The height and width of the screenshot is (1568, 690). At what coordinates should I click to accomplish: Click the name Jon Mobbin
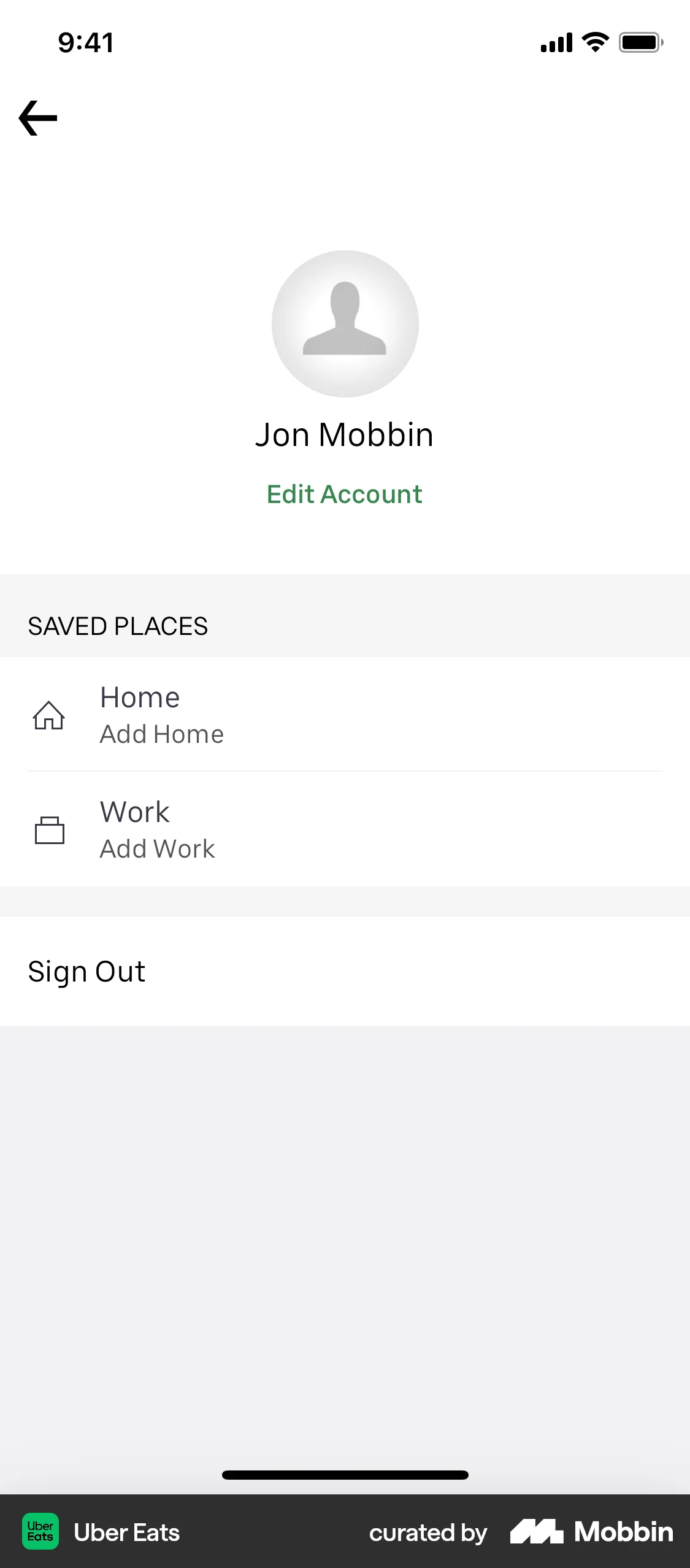pos(345,434)
